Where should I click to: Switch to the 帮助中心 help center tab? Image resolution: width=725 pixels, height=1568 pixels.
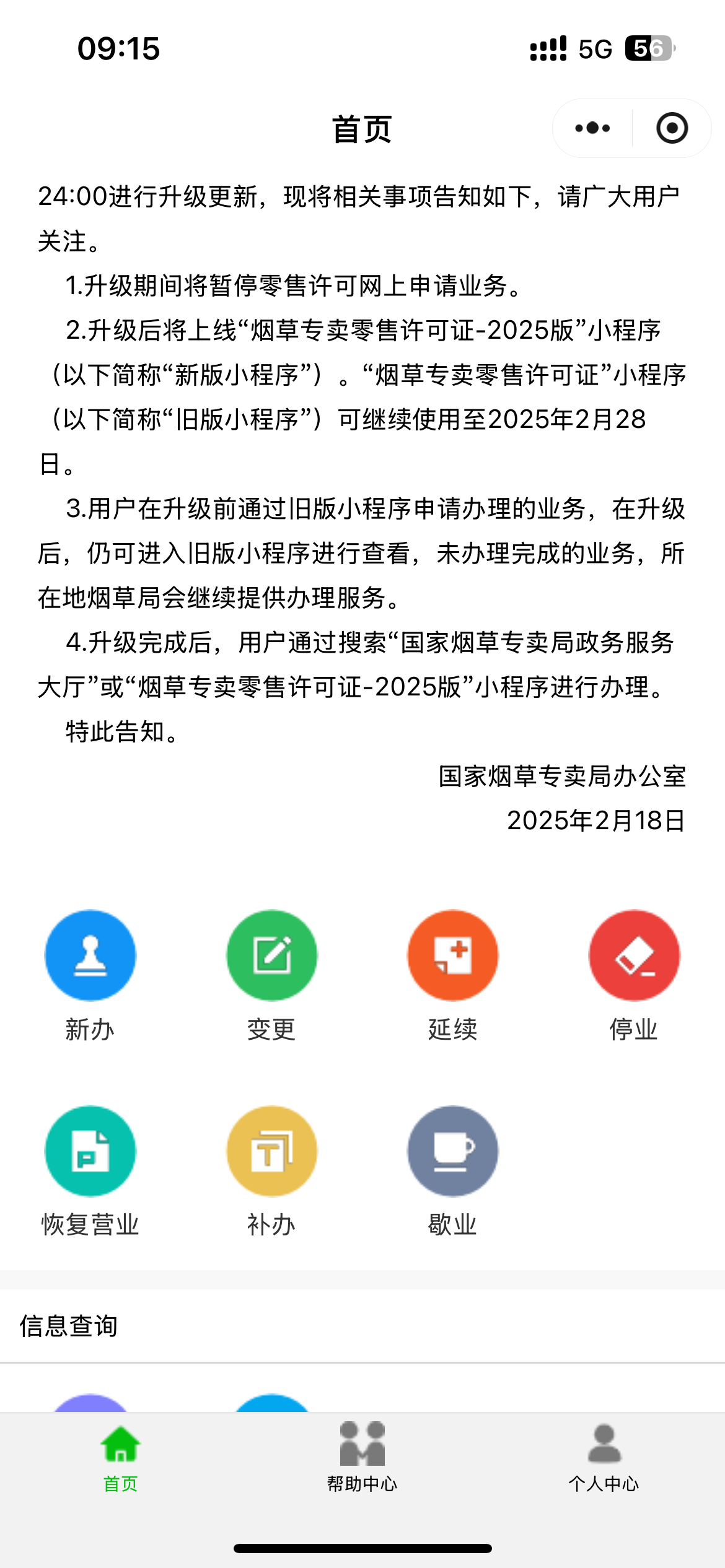[x=362, y=1457]
